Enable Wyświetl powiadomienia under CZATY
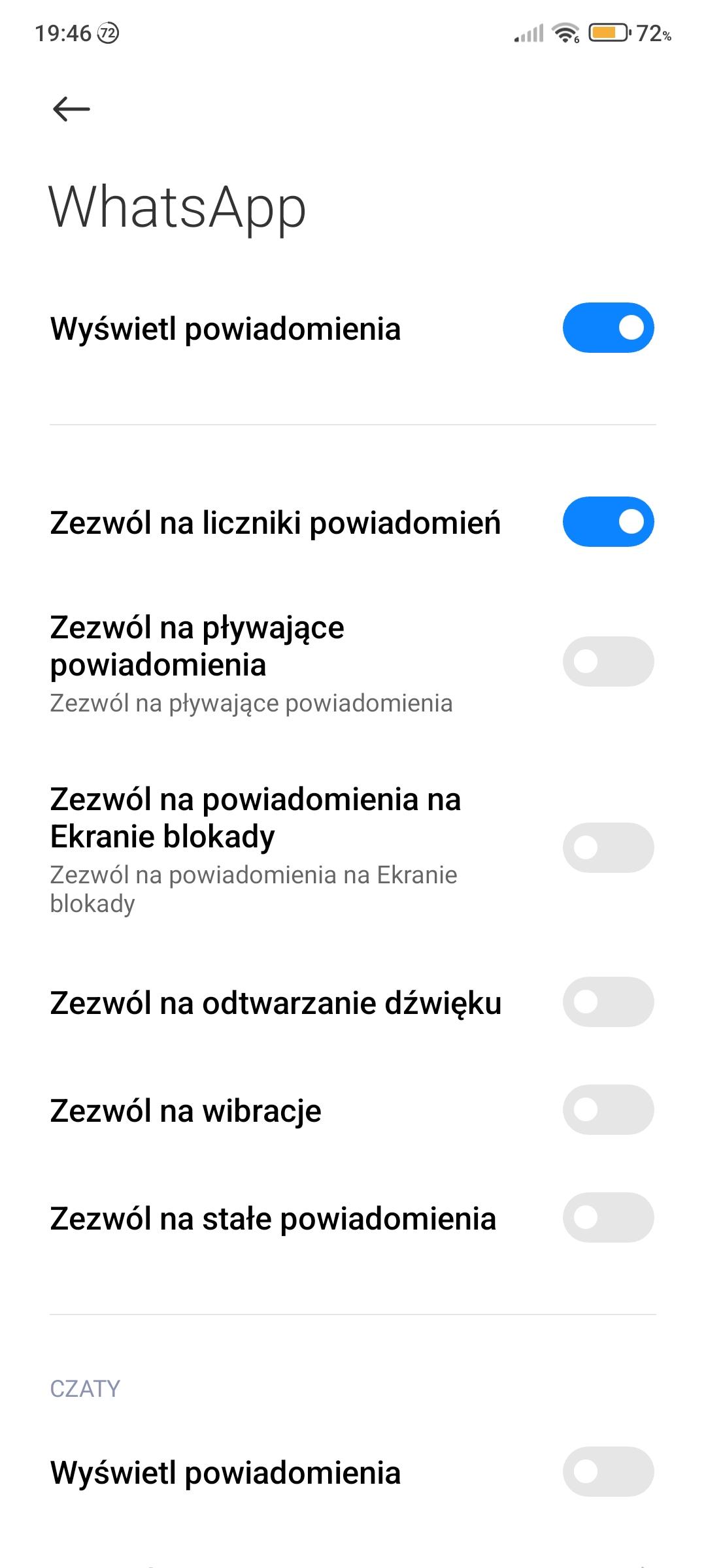Image resolution: width=706 pixels, height=1568 pixels. [608, 1471]
